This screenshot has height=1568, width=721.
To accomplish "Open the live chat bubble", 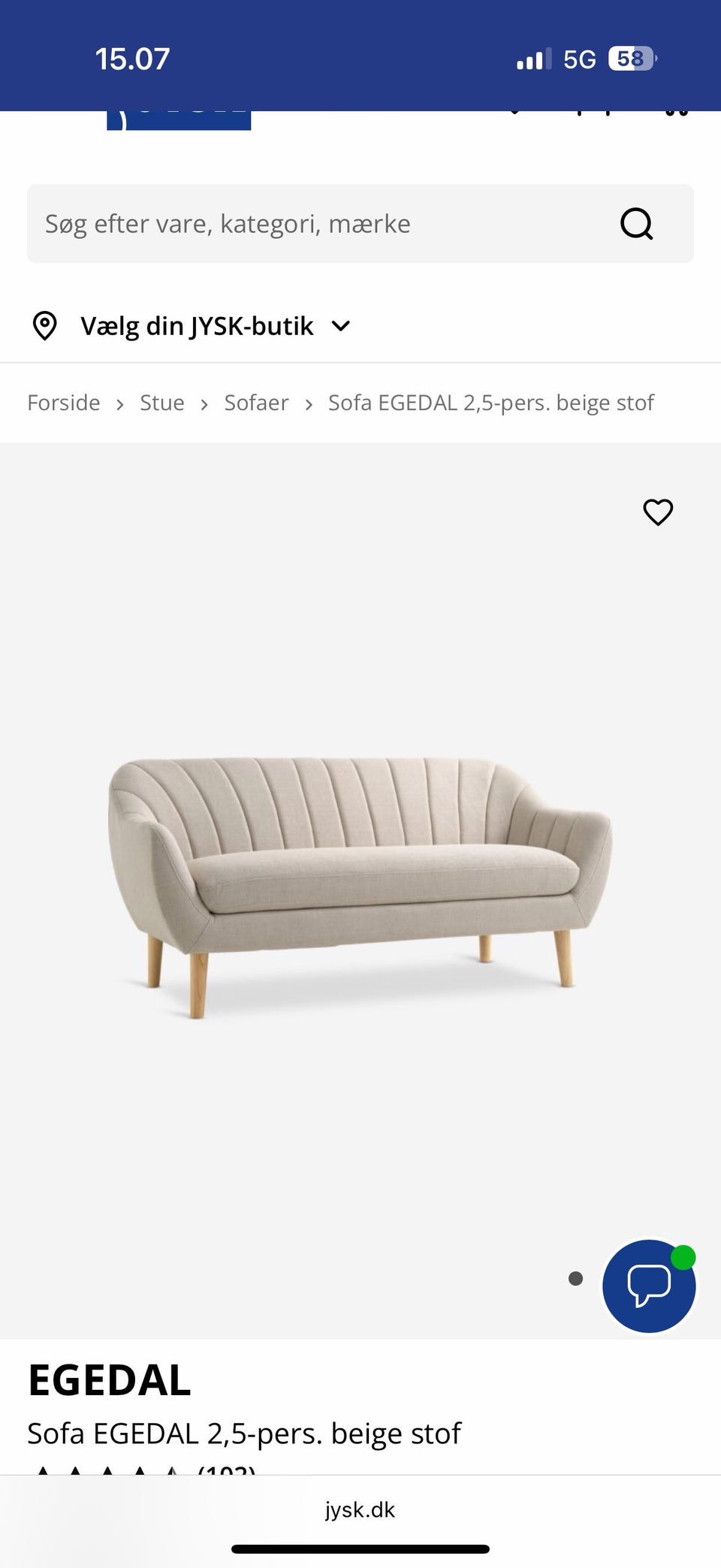I will click(x=649, y=1286).
